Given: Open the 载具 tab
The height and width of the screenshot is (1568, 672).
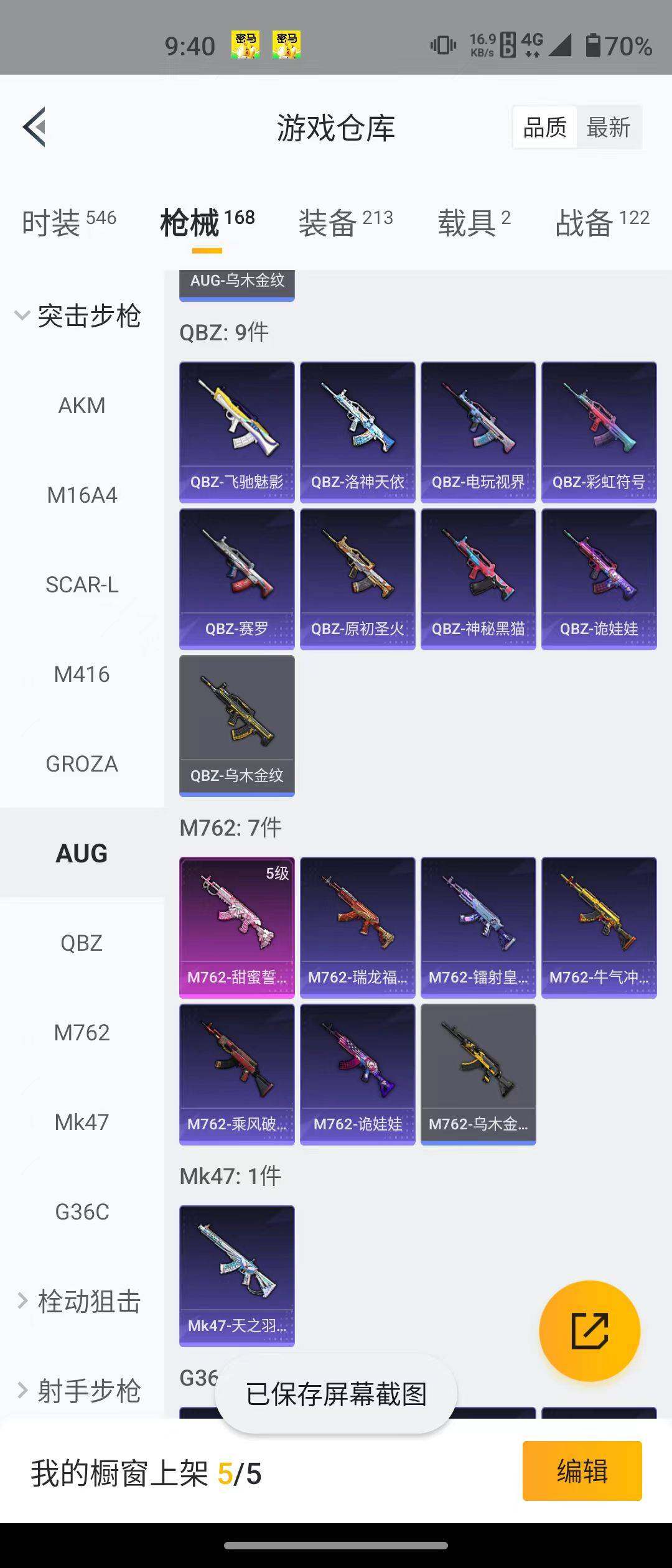Looking at the screenshot, I should point(474,222).
